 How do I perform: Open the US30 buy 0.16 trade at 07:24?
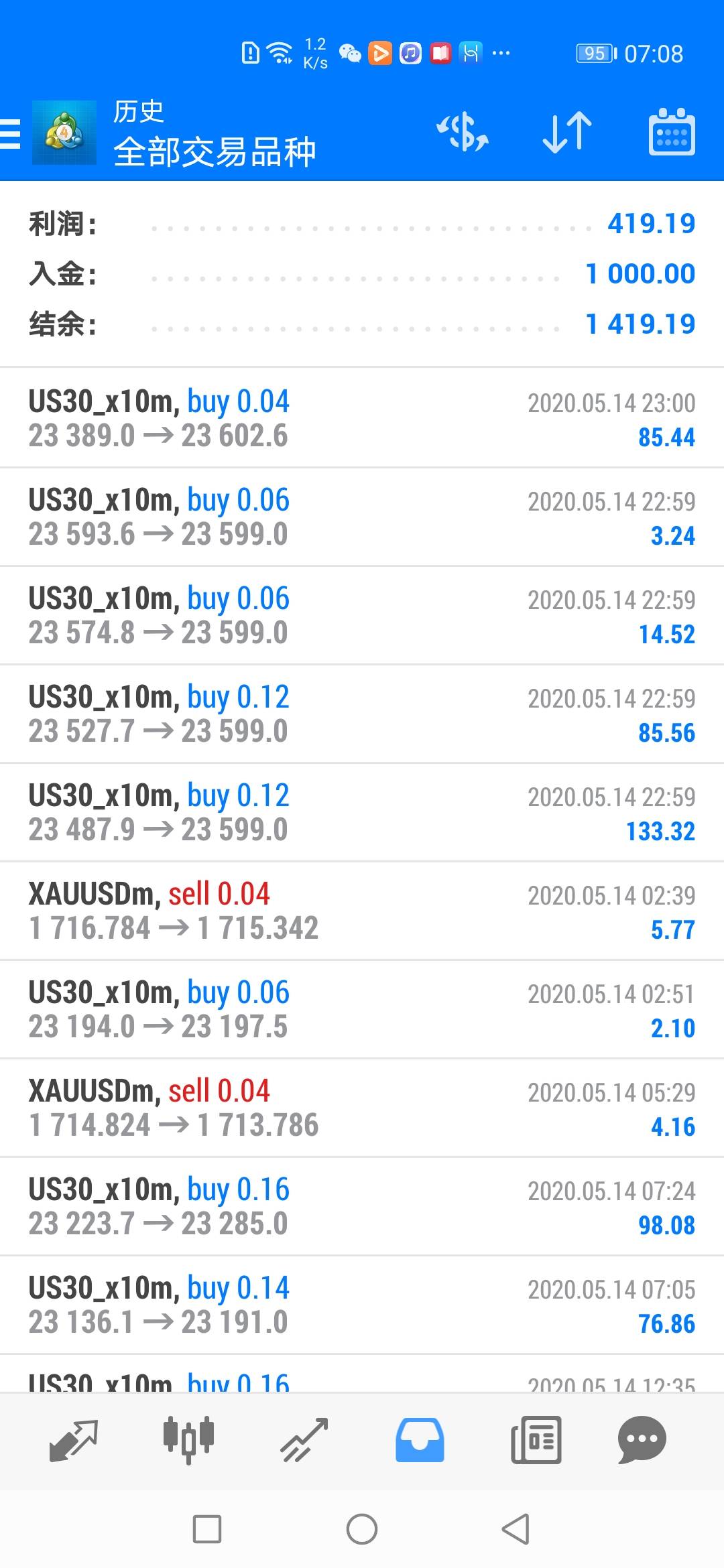[x=362, y=1206]
